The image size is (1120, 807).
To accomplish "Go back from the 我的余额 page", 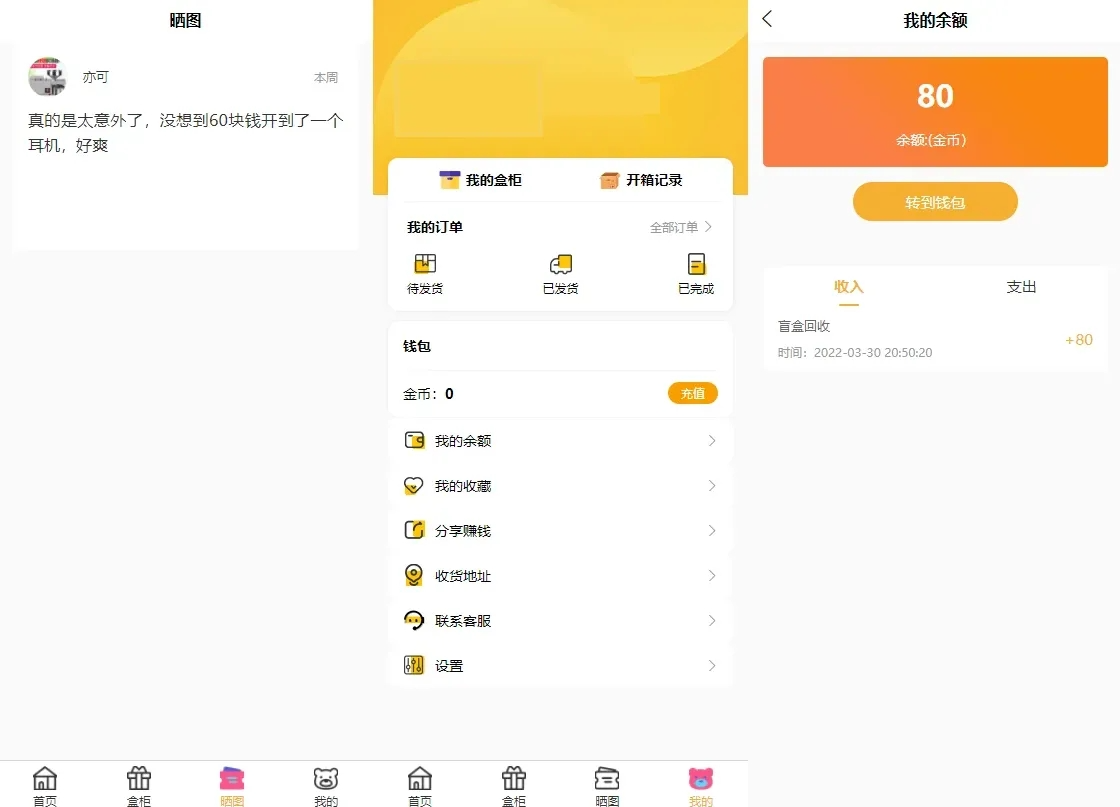I will click(768, 20).
